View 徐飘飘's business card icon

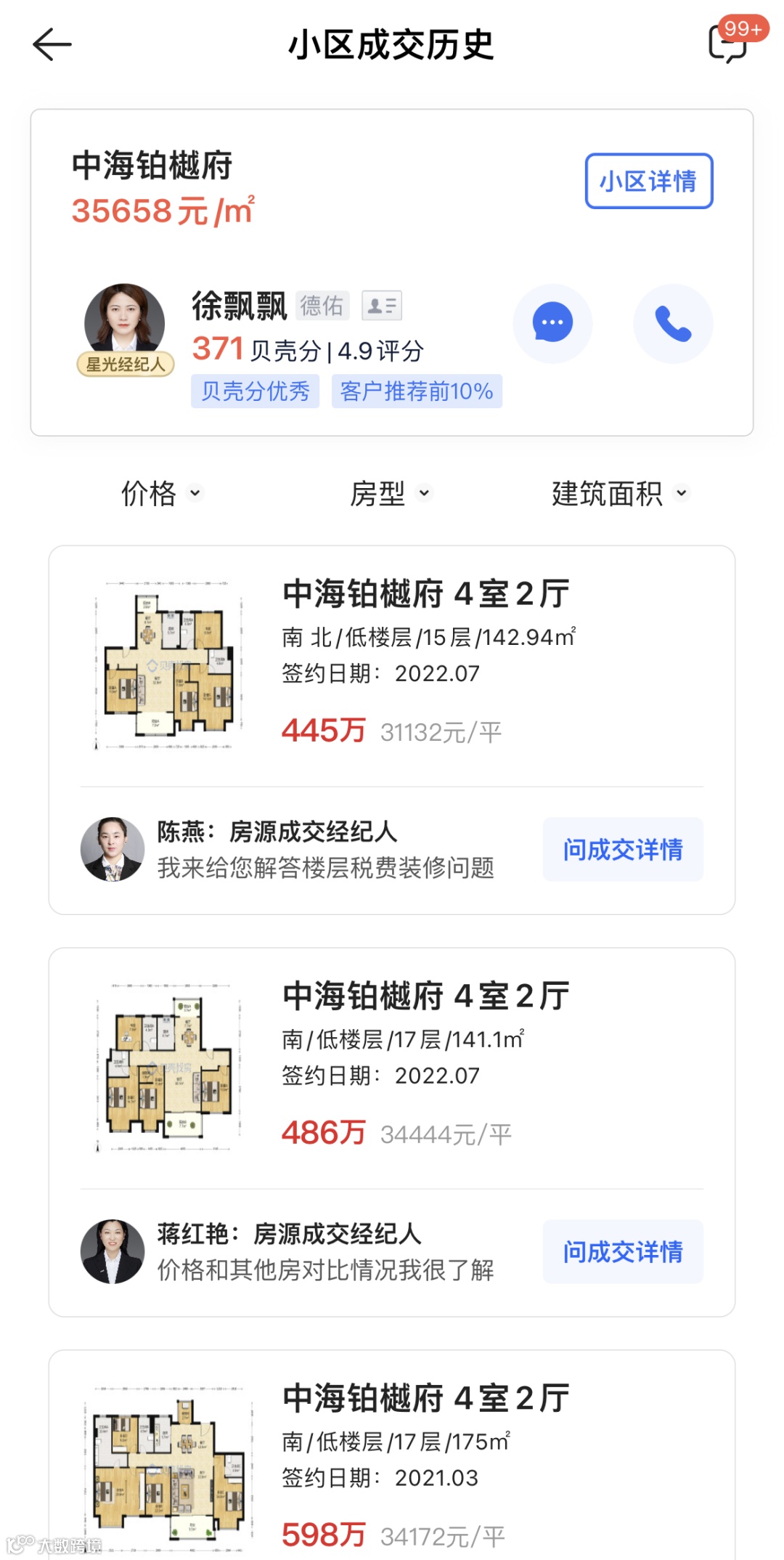click(382, 306)
